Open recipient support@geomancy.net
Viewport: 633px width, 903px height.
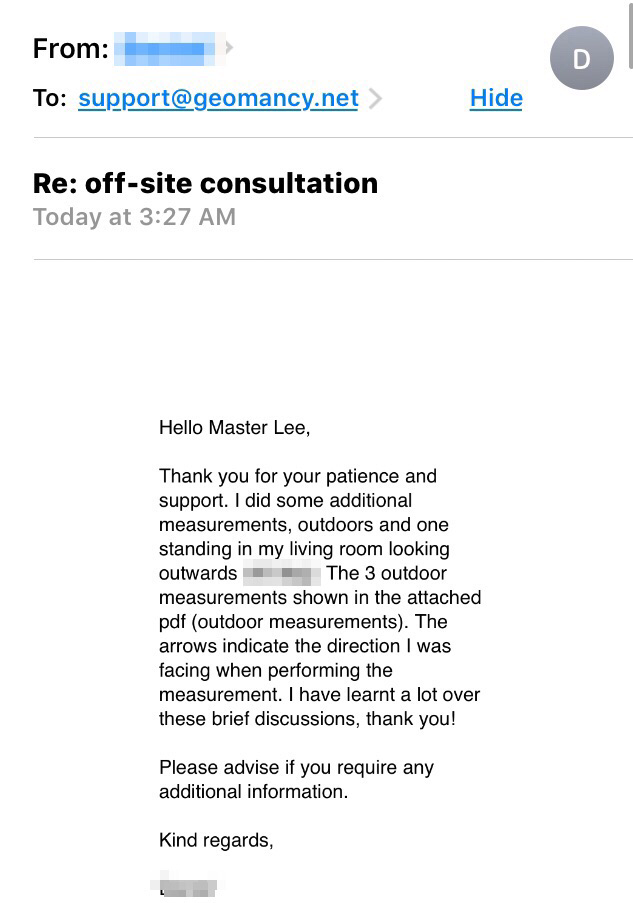pyautogui.click(x=218, y=98)
